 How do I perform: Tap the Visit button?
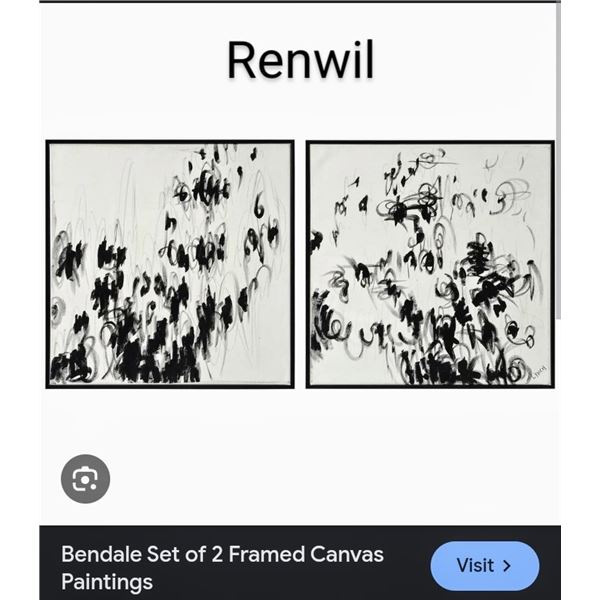tap(484, 565)
